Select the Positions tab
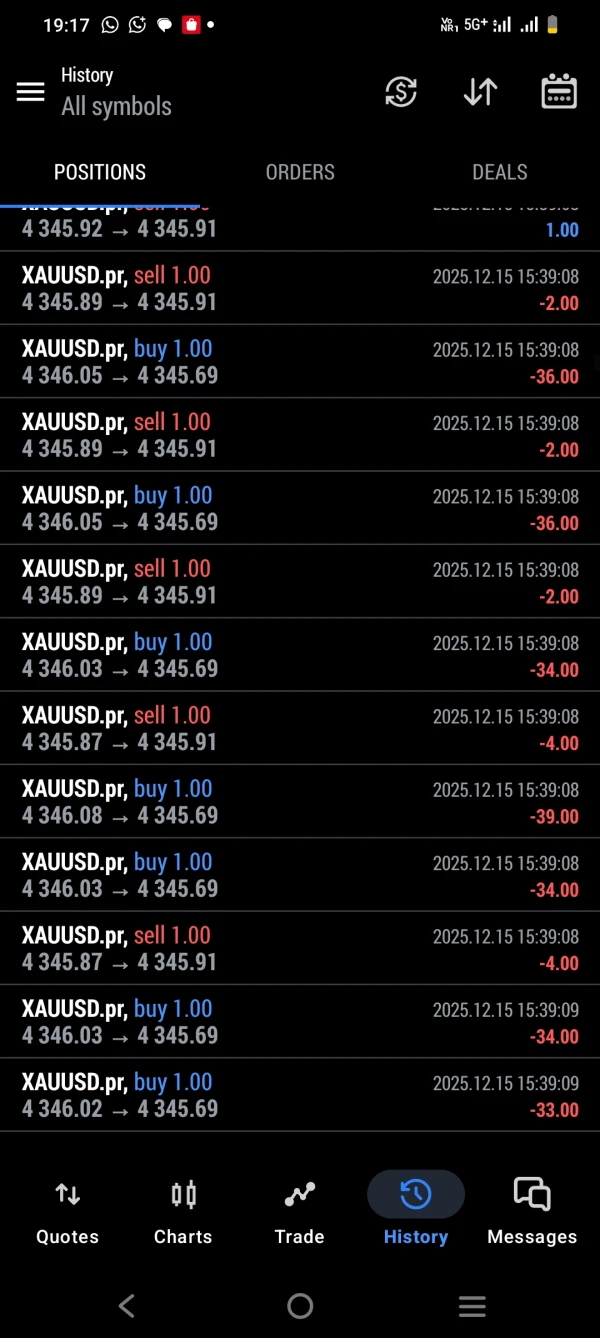The height and width of the screenshot is (1338, 600). coord(100,172)
